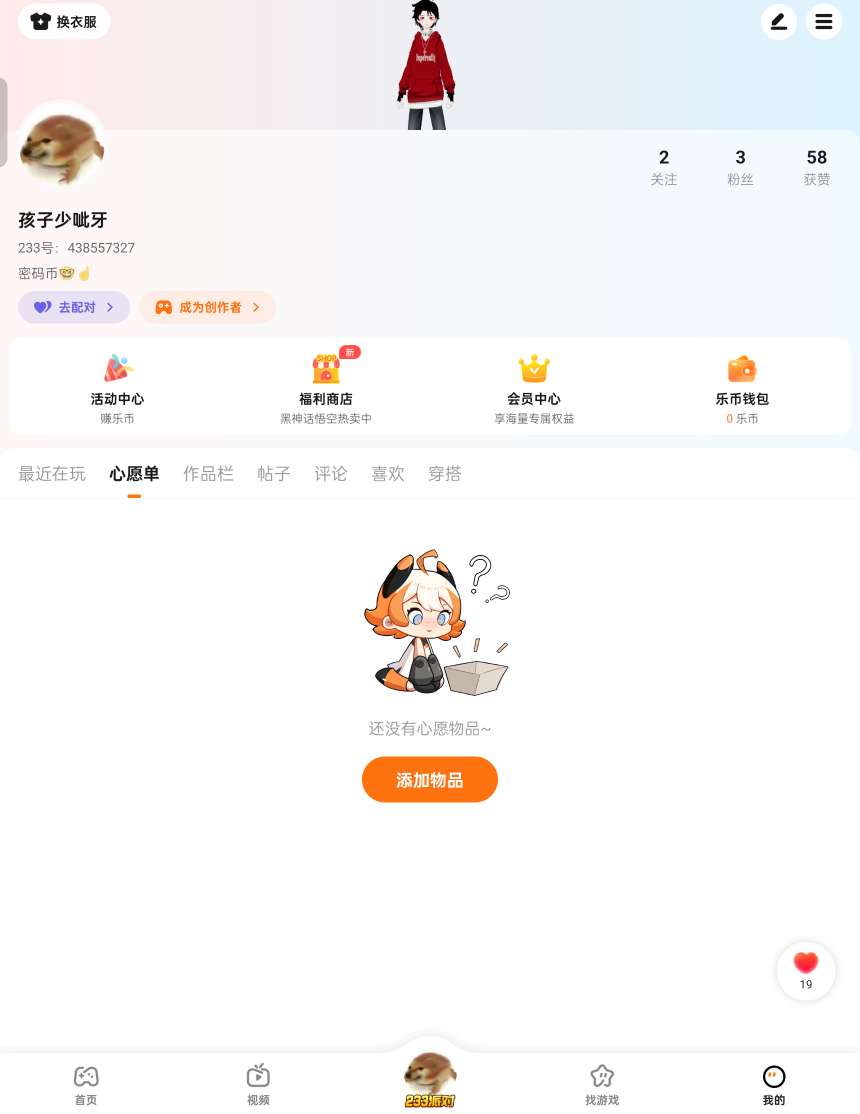The width and height of the screenshot is (860, 1114).
Task: Visit the 福利商店 welfare shop
Action: click(x=326, y=388)
